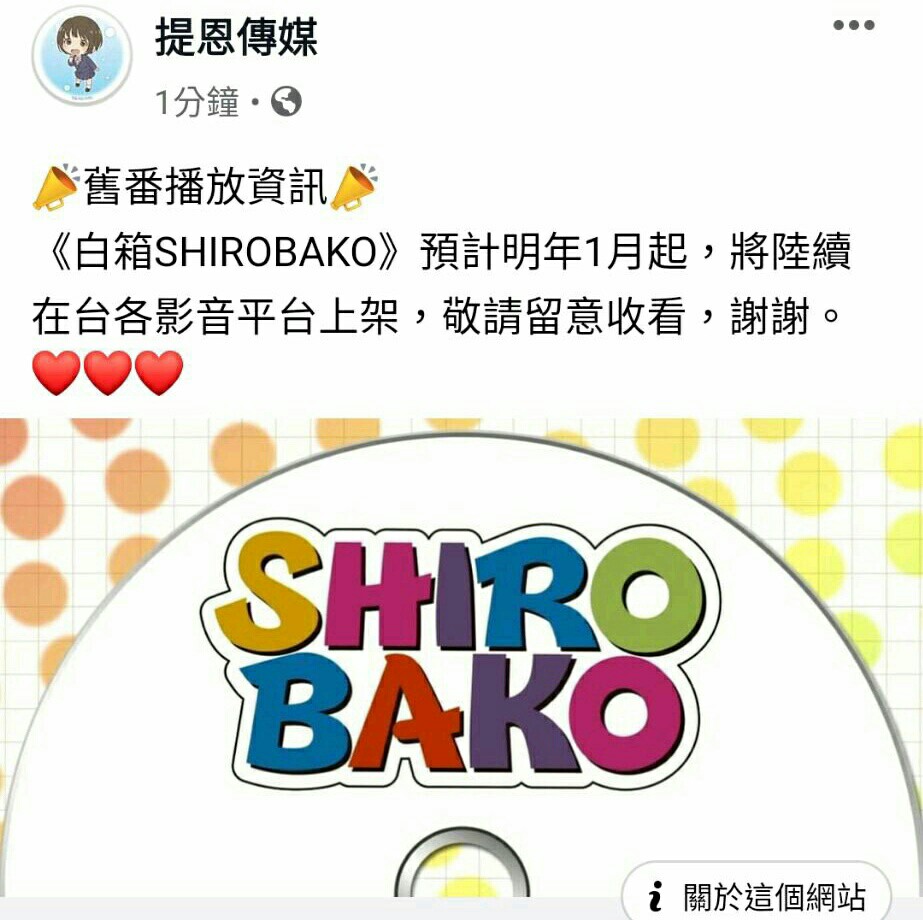
Task: View the post's 1分鐘 timestamp details
Action: [x=197, y=102]
